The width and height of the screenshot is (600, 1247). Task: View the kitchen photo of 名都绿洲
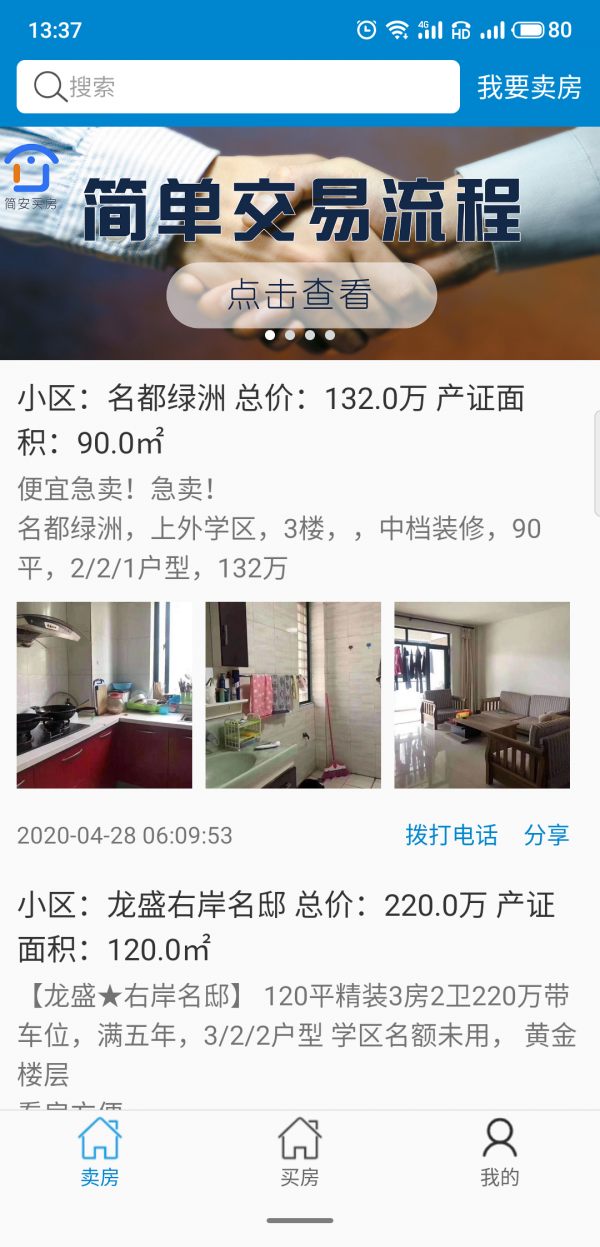click(x=104, y=695)
